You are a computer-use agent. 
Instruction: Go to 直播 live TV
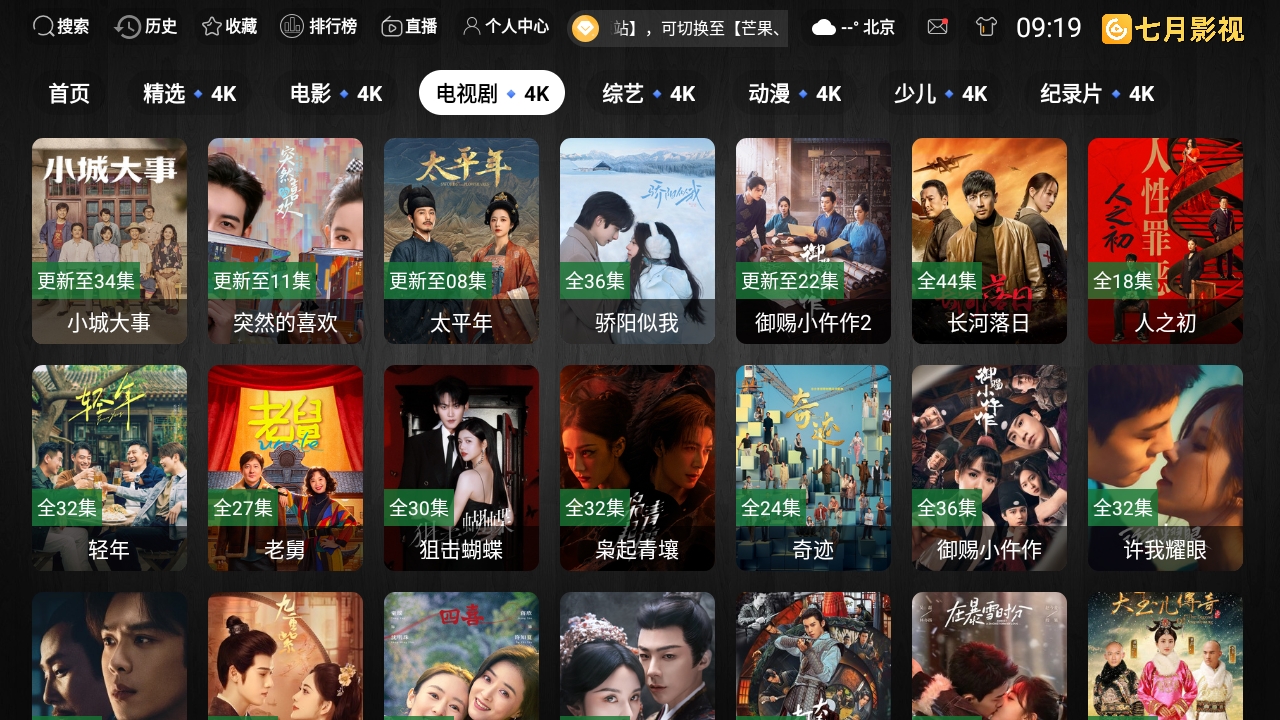point(409,27)
